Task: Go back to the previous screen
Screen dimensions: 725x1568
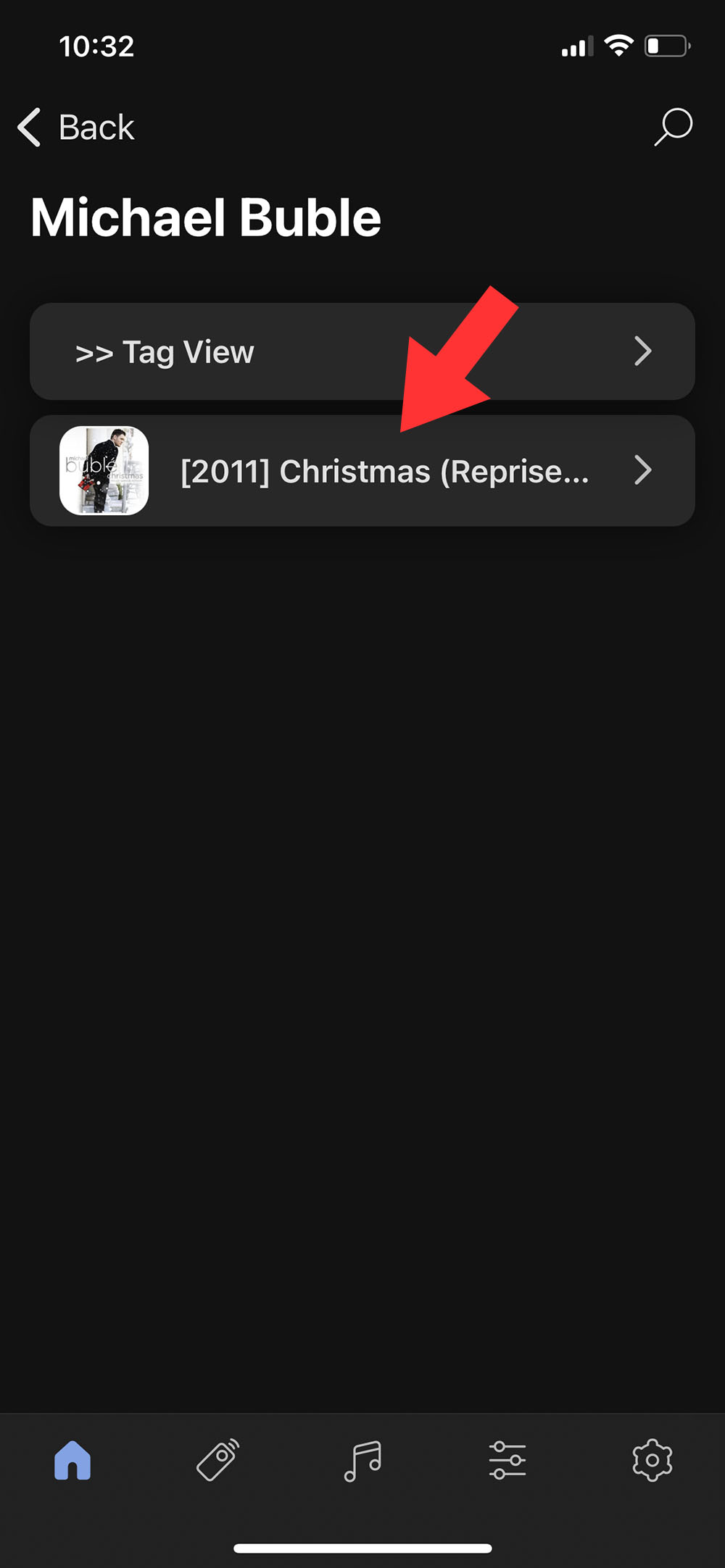Action: pos(76,128)
